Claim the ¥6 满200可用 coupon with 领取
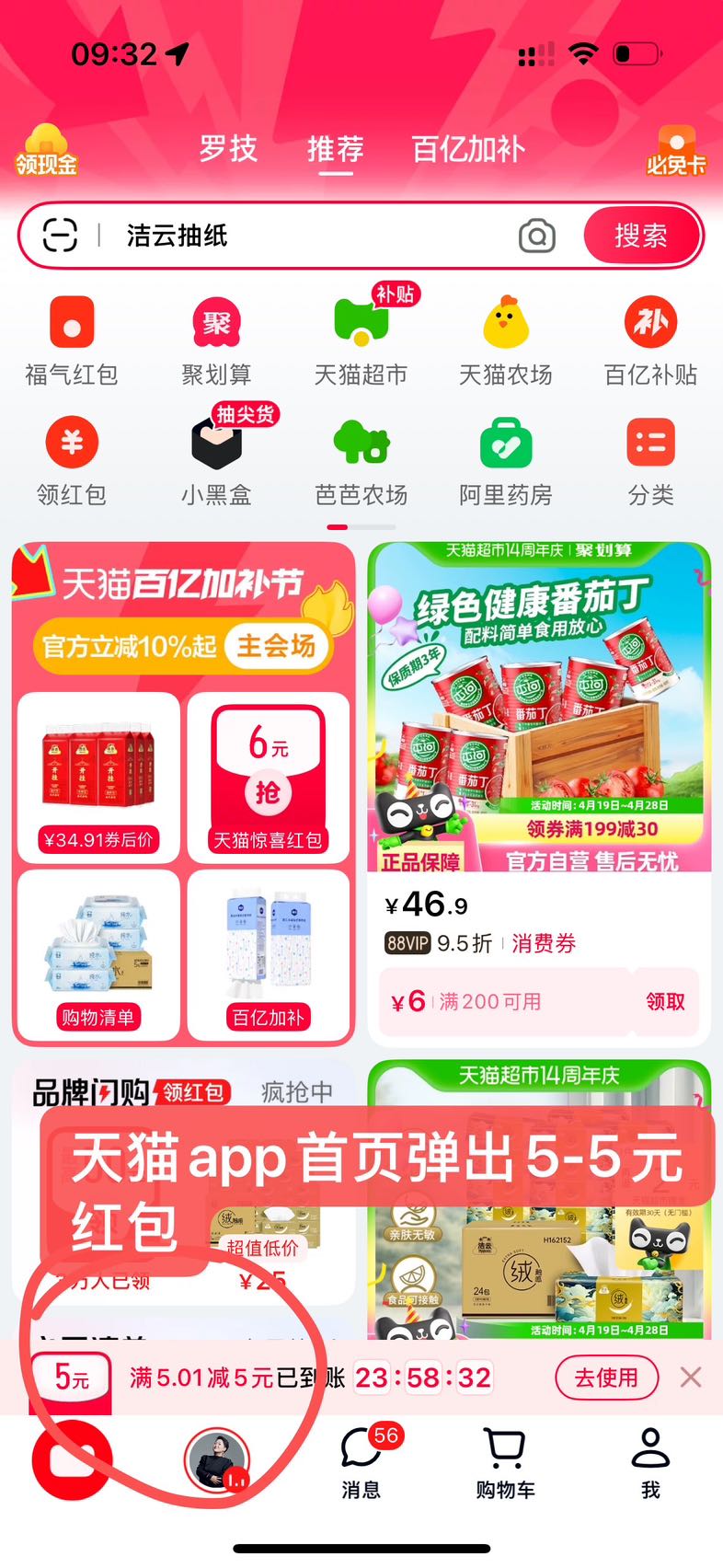 tap(665, 1001)
